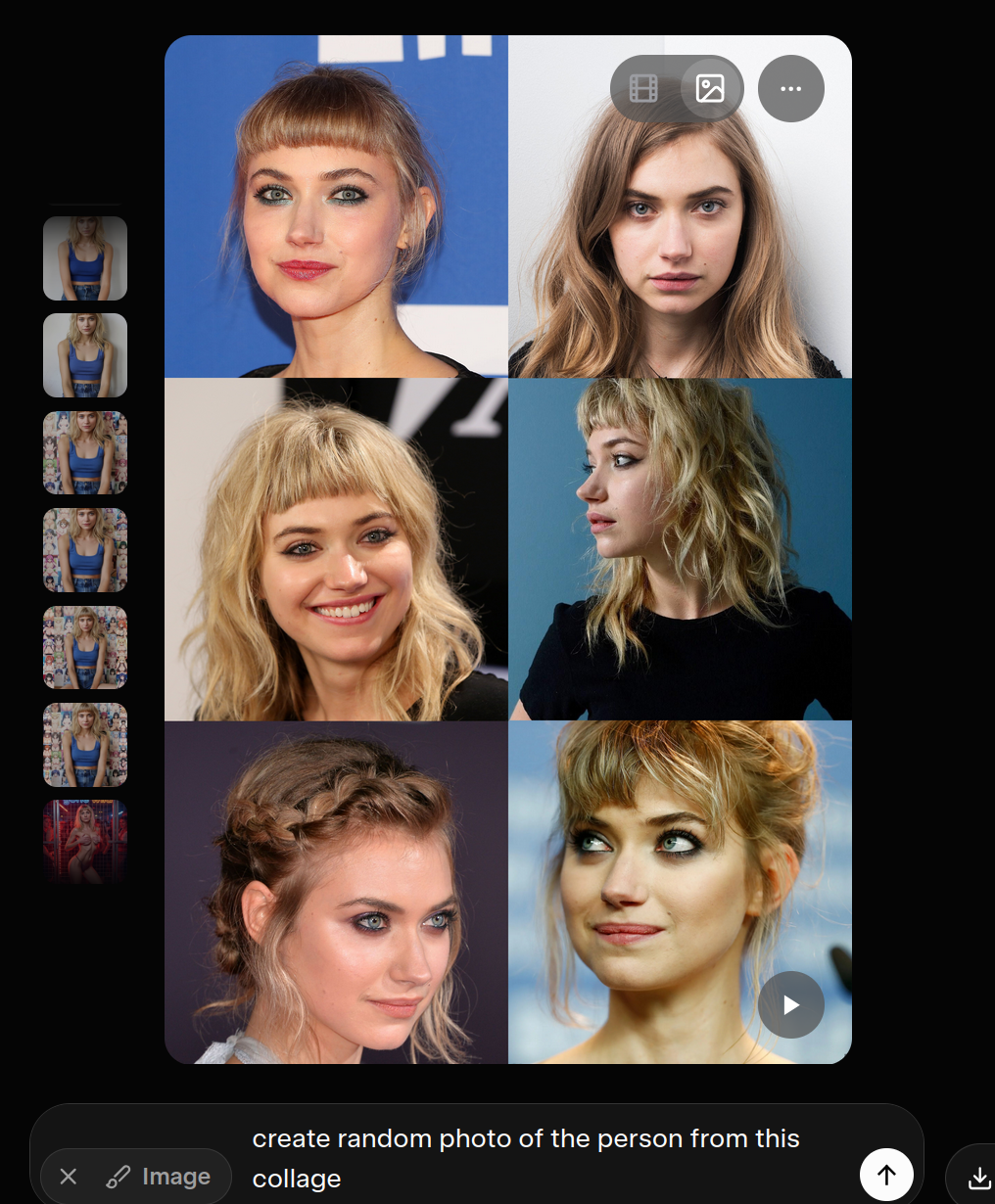Download the image using the download icon
995x1204 pixels.
click(978, 1176)
